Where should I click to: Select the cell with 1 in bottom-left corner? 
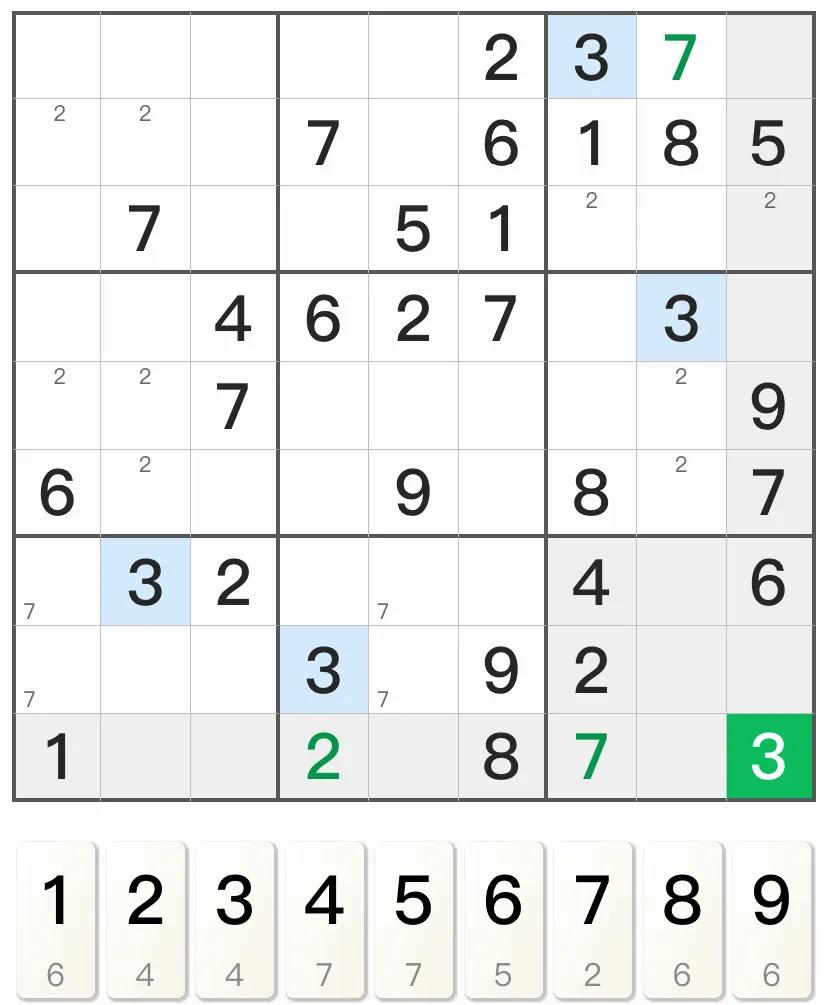(57, 757)
